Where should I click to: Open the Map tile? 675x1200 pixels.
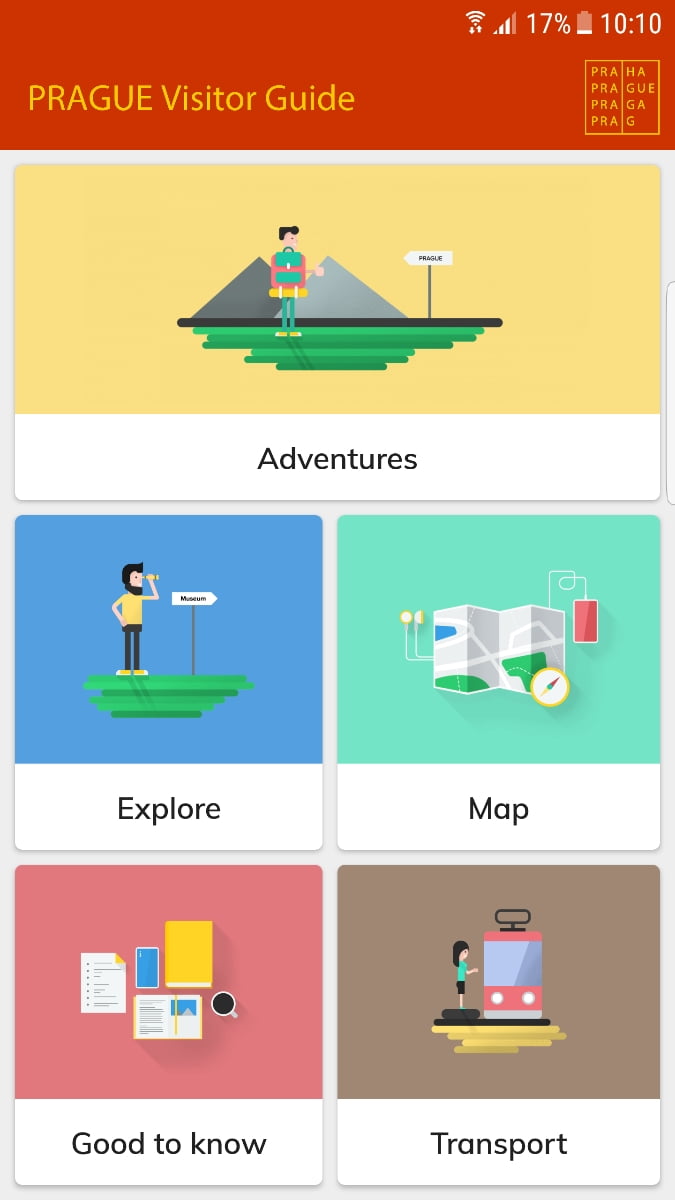click(498, 682)
